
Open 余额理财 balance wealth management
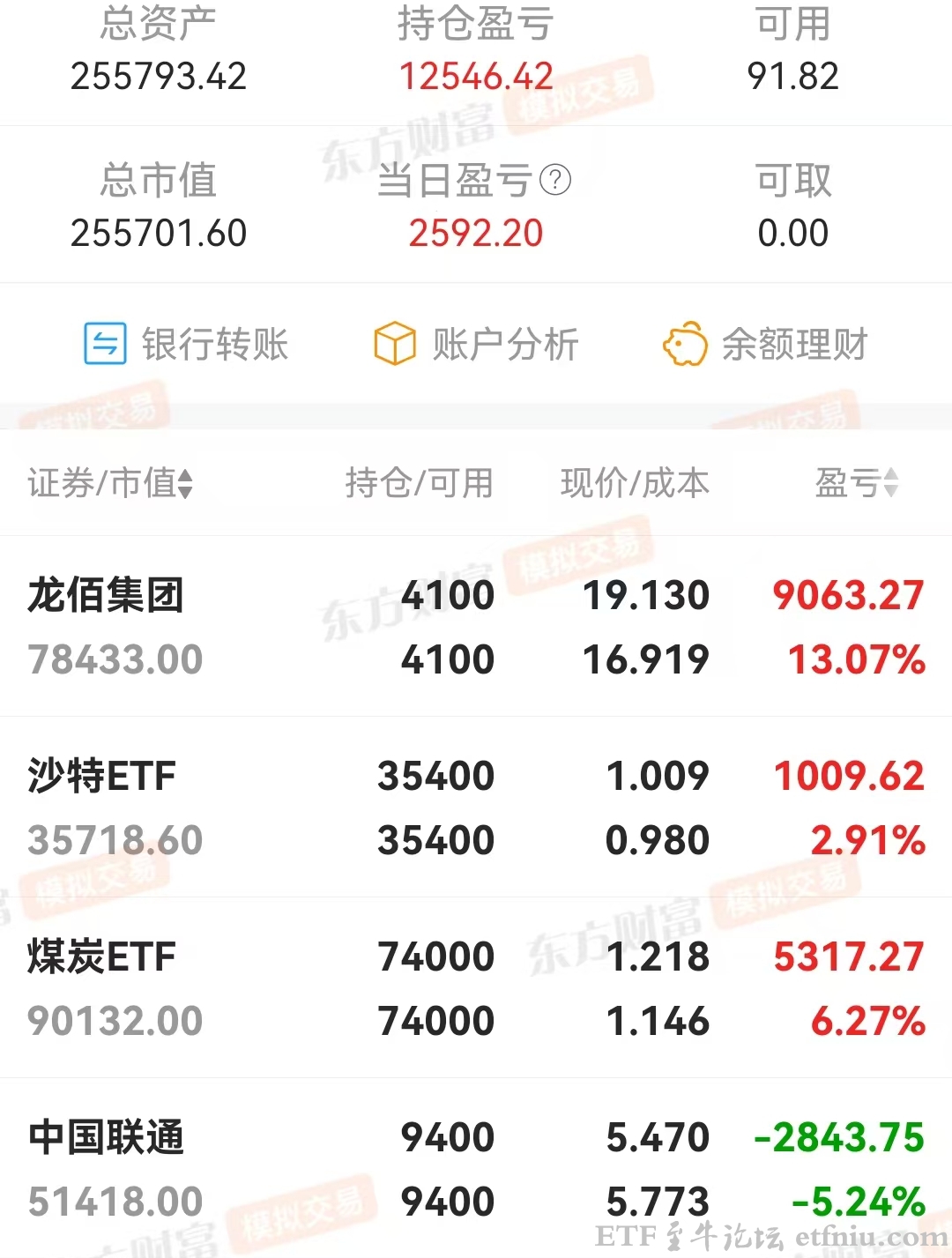tap(765, 344)
